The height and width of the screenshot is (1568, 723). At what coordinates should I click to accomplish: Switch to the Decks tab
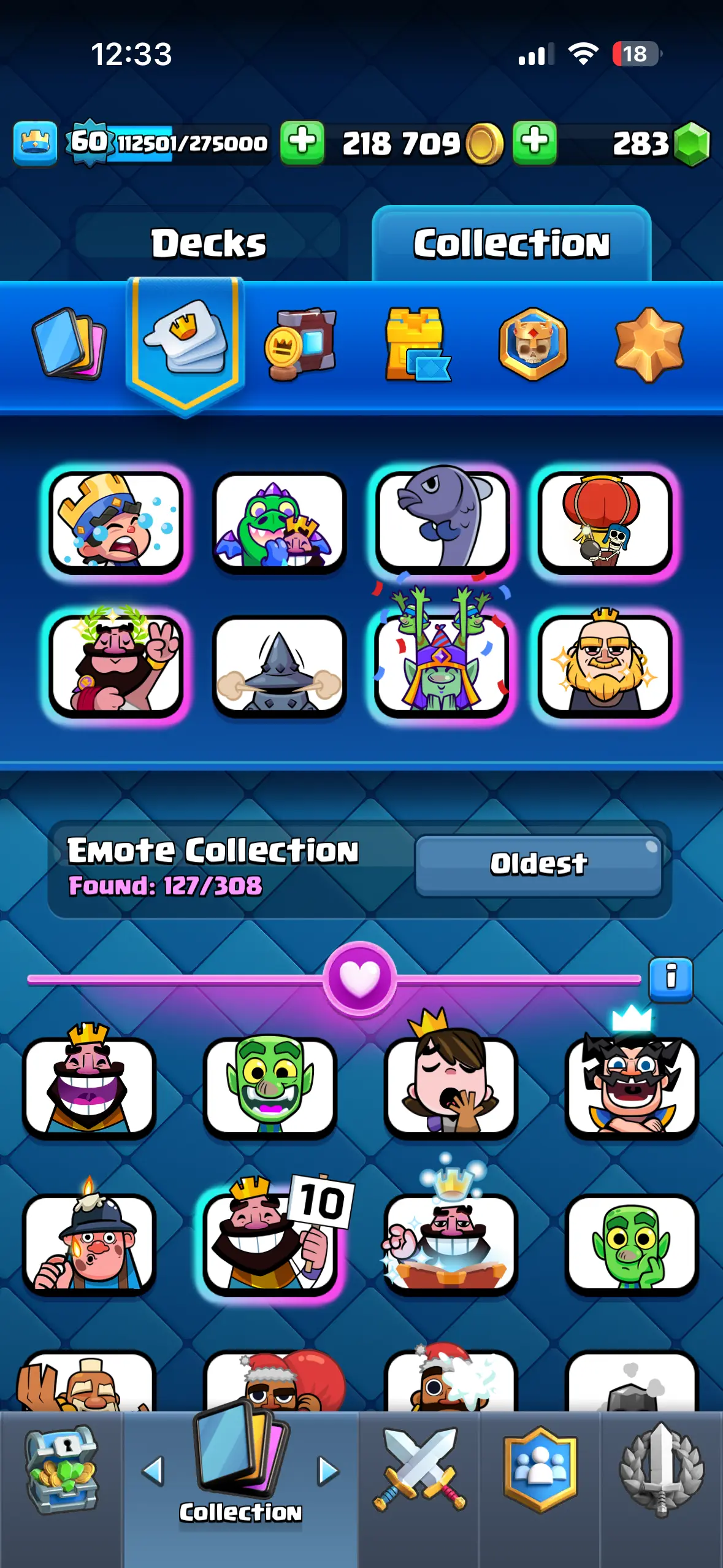pyautogui.click(x=208, y=244)
